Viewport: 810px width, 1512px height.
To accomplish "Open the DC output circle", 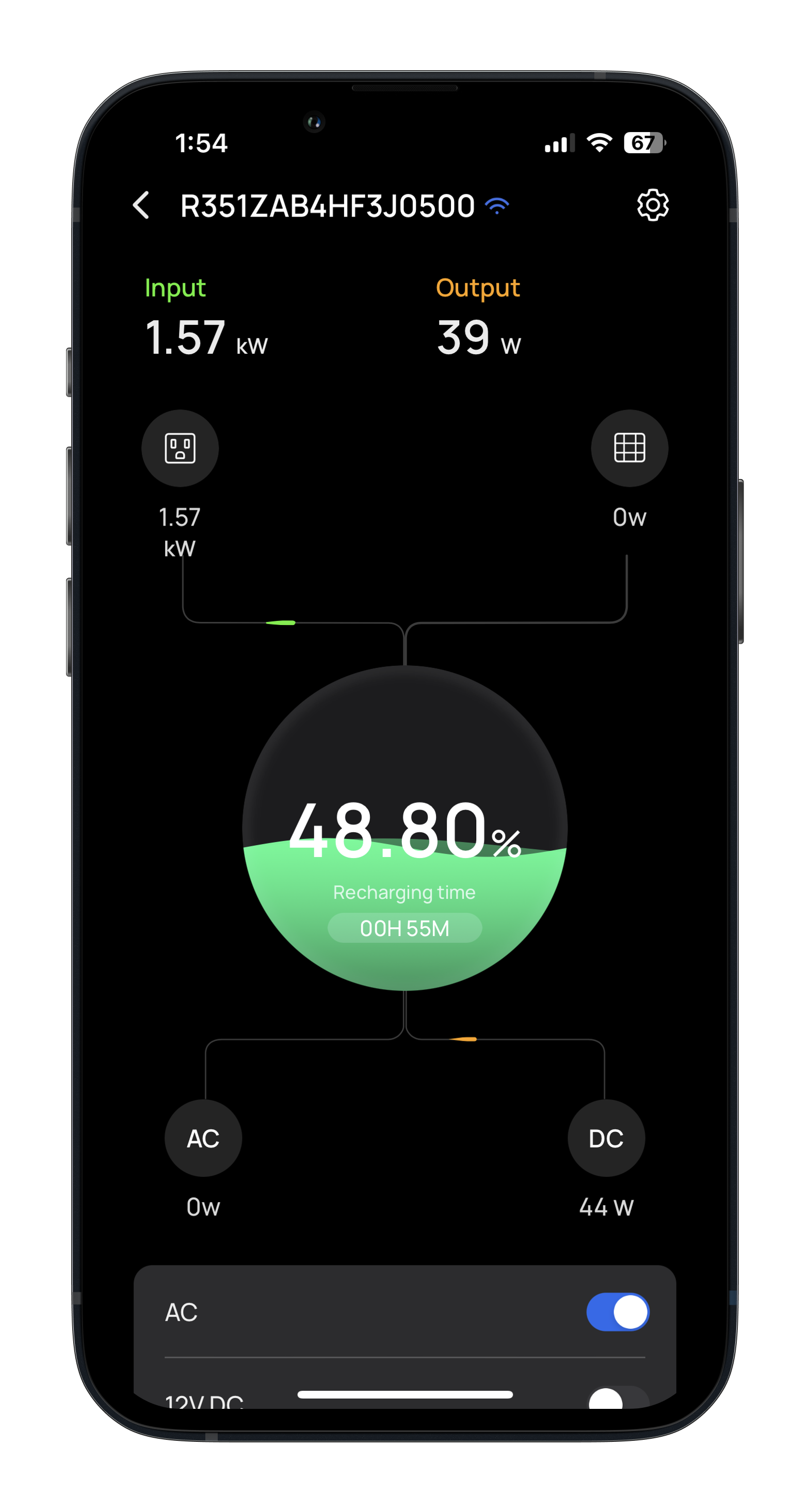I will pyautogui.click(x=606, y=1138).
